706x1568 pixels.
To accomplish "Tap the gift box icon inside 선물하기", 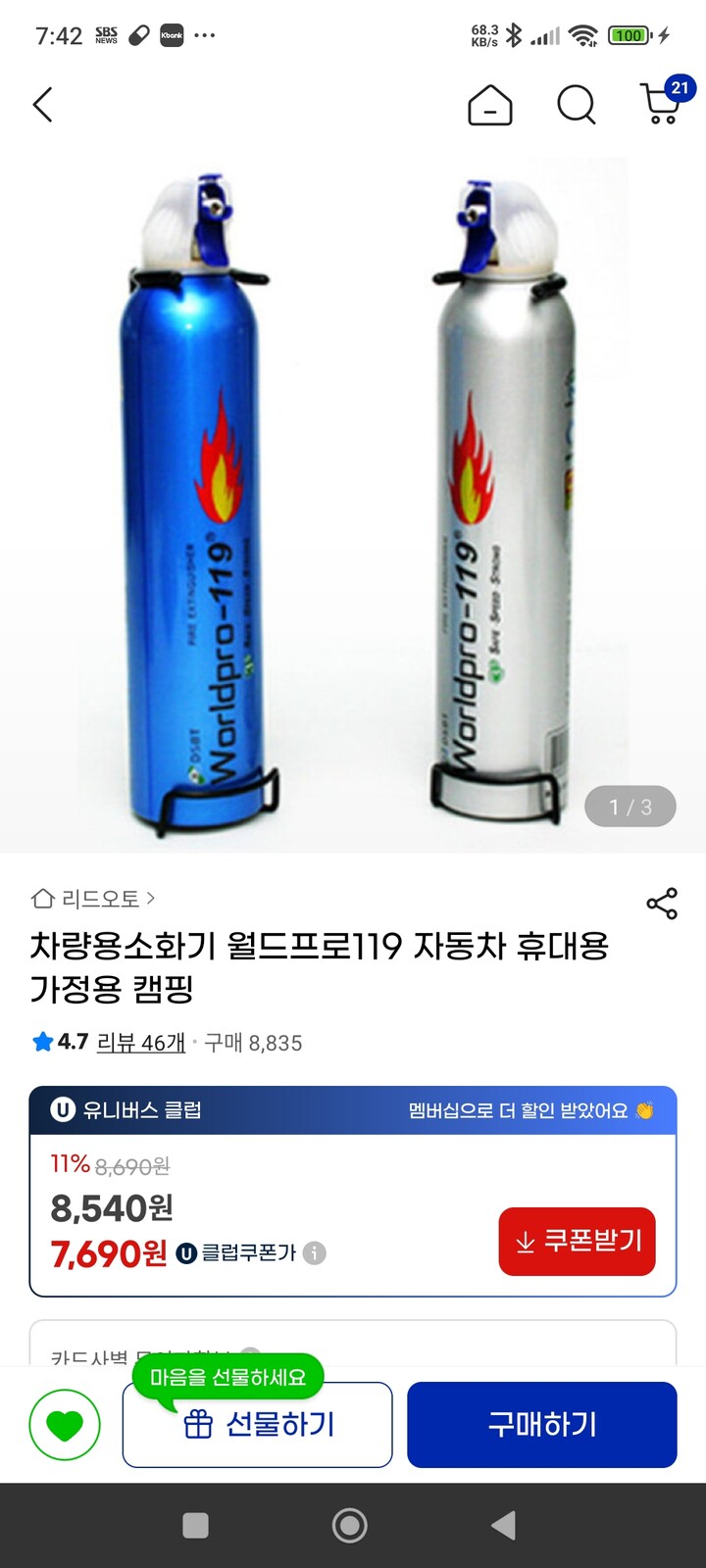I will pyautogui.click(x=200, y=1424).
